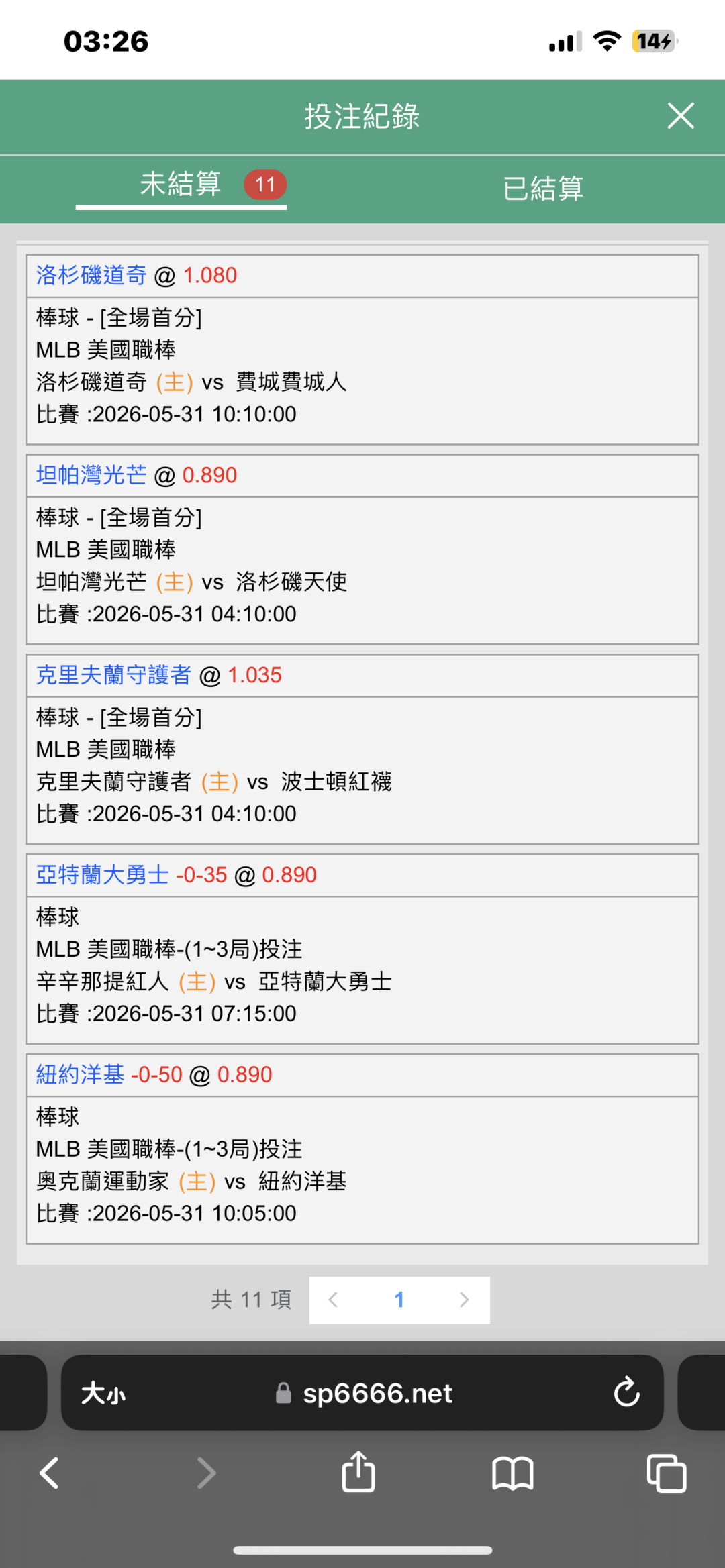
Task: Go back in Safari
Action: pyautogui.click(x=50, y=1473)
